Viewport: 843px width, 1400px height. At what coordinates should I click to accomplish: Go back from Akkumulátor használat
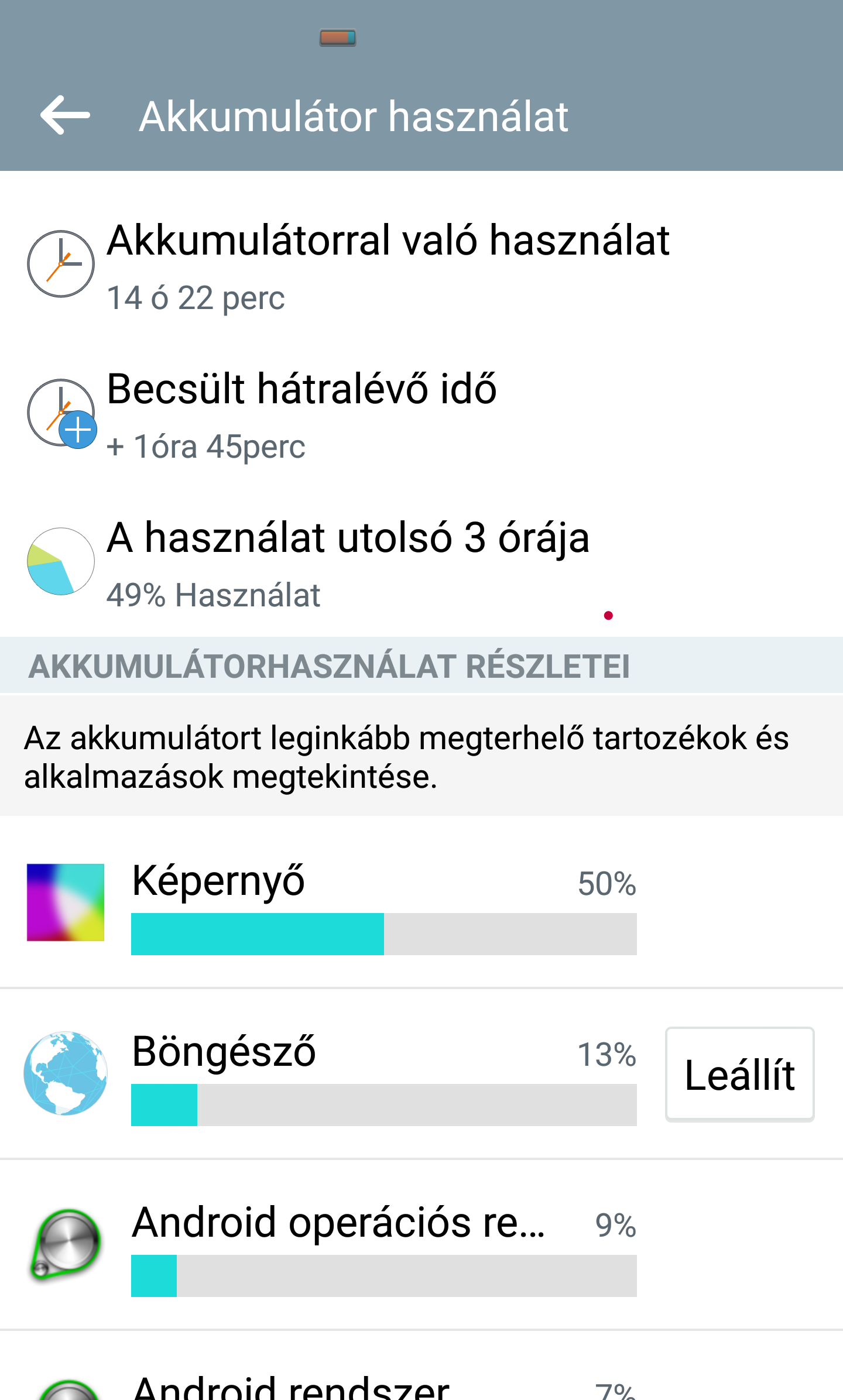pyautogui.click(x=65, y=115)
